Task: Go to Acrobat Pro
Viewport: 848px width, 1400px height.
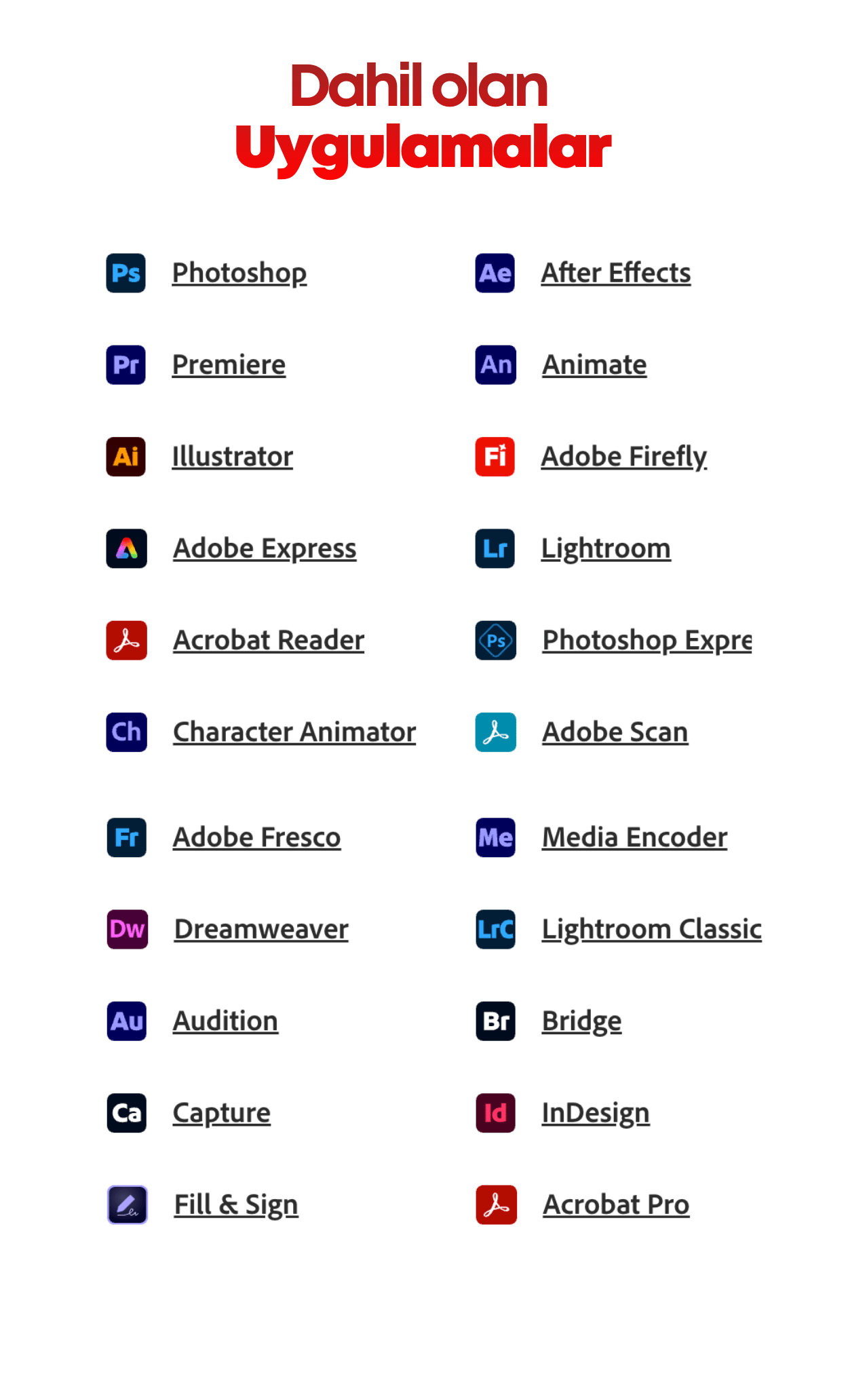Action: tap(616, 1205)
